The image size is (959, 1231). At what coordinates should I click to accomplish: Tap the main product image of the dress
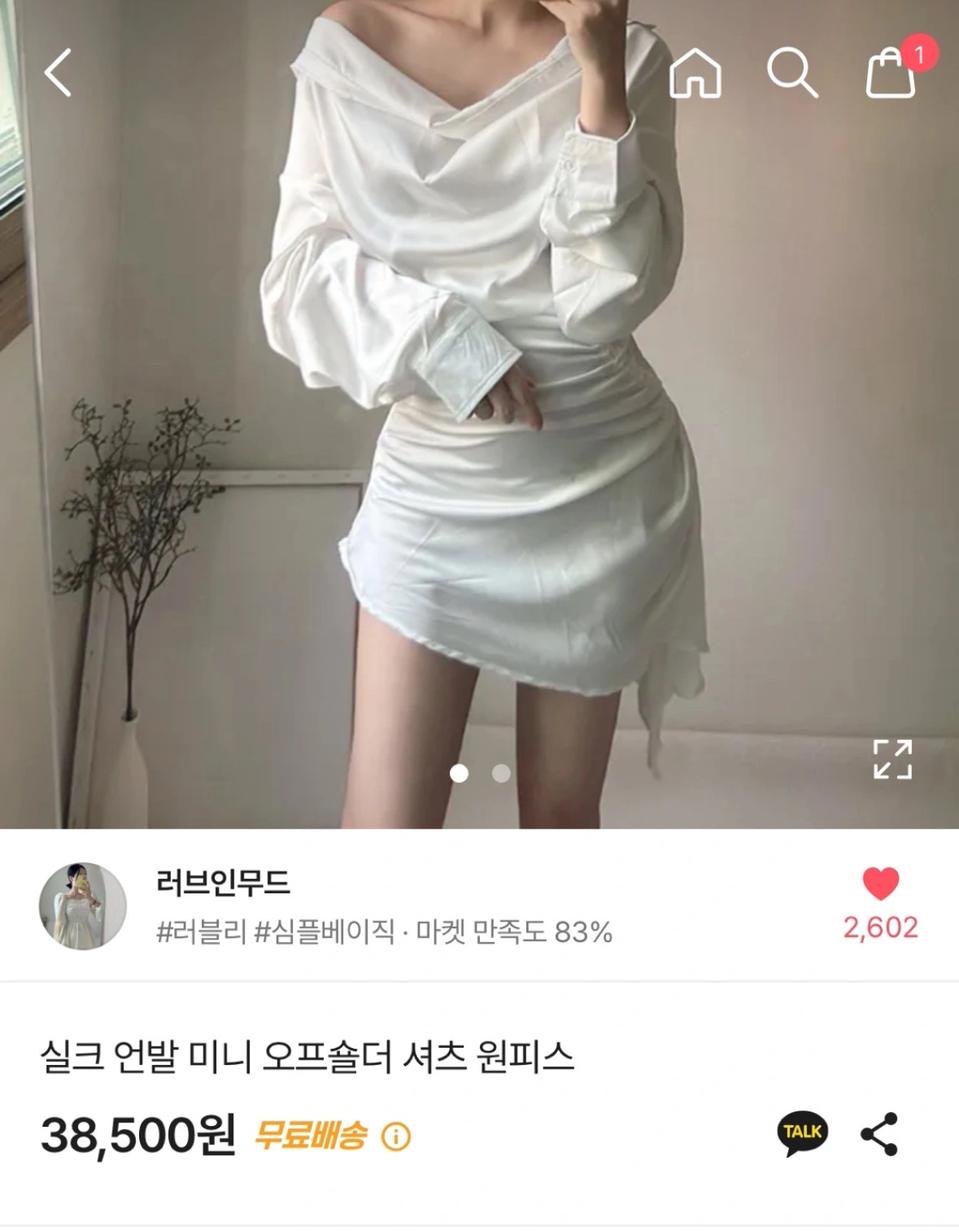(x=480, y=420)
